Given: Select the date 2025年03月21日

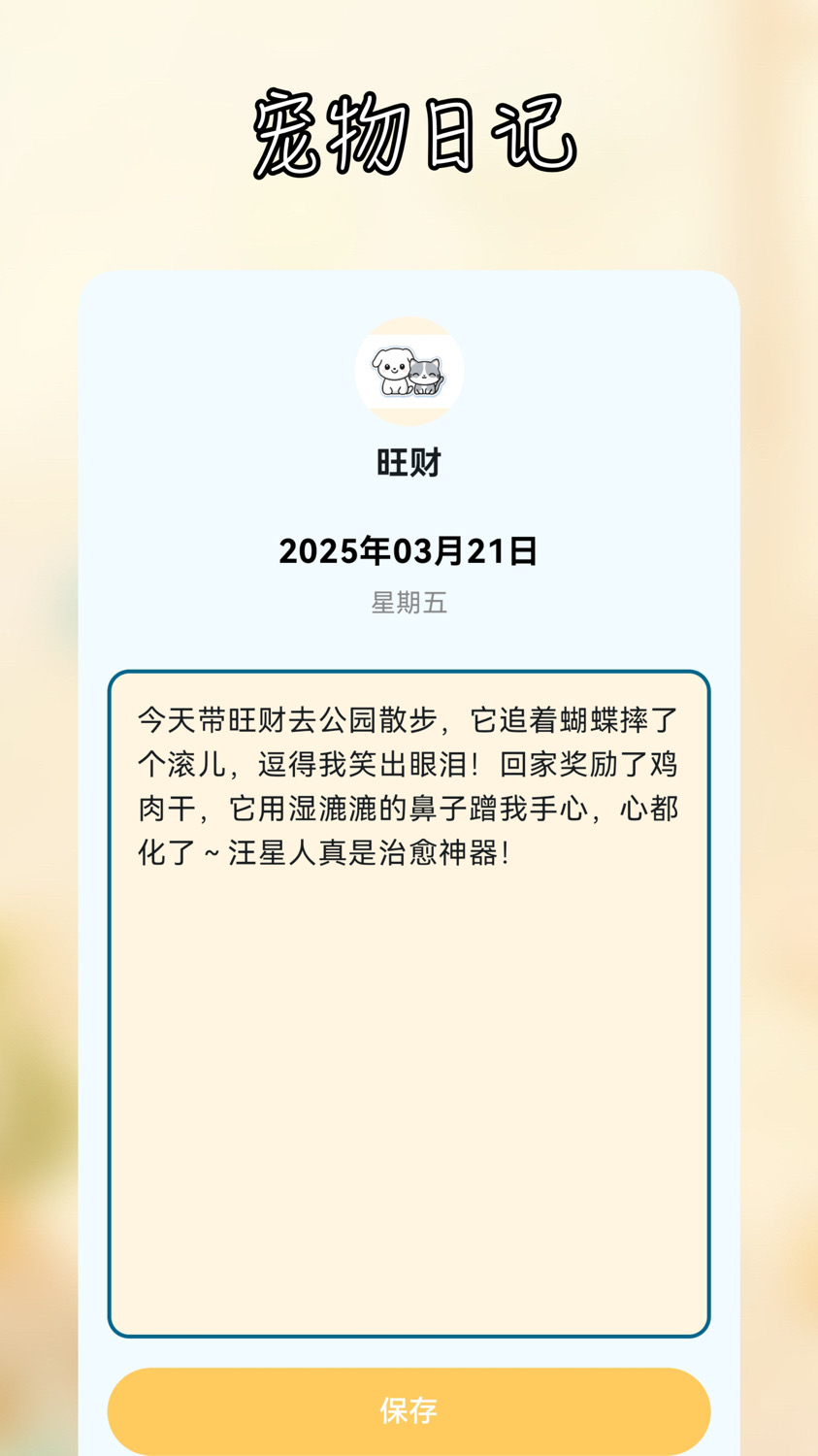Looking at the screenshot, I should pos(409,551).
